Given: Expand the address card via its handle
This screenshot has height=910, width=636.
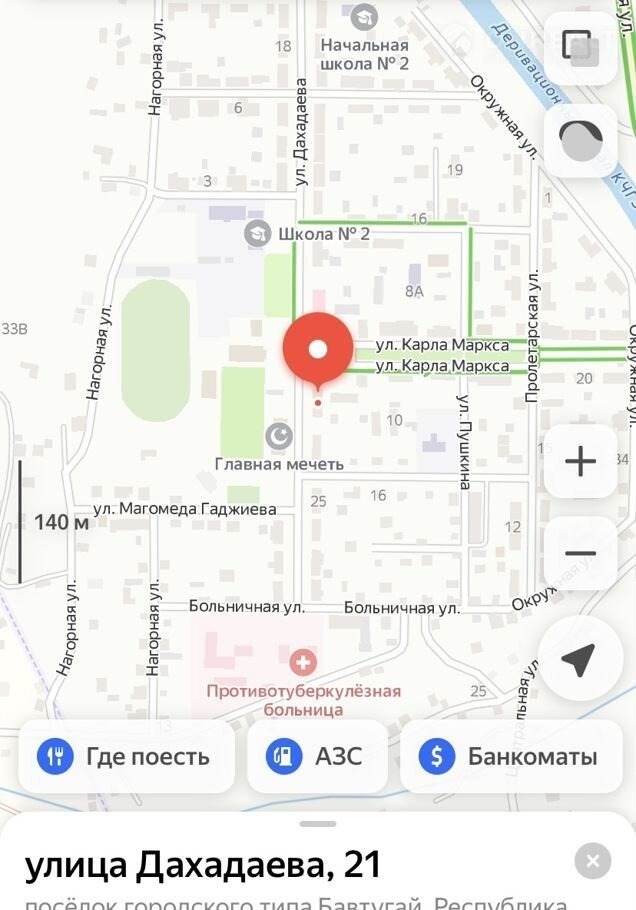Looking at the screenshot, I should (318, 823).
